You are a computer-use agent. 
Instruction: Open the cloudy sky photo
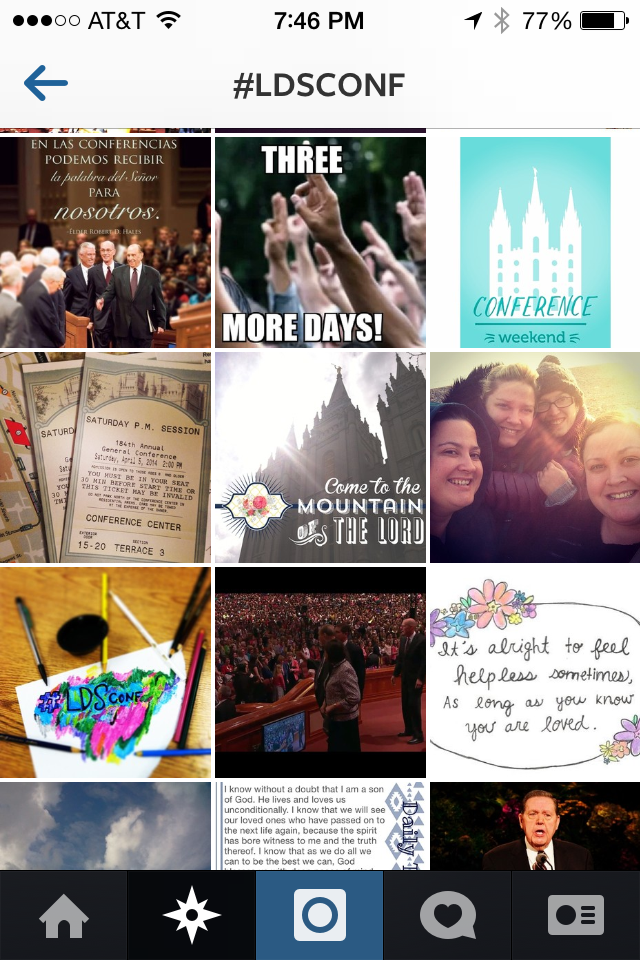[x=105, y=826]
